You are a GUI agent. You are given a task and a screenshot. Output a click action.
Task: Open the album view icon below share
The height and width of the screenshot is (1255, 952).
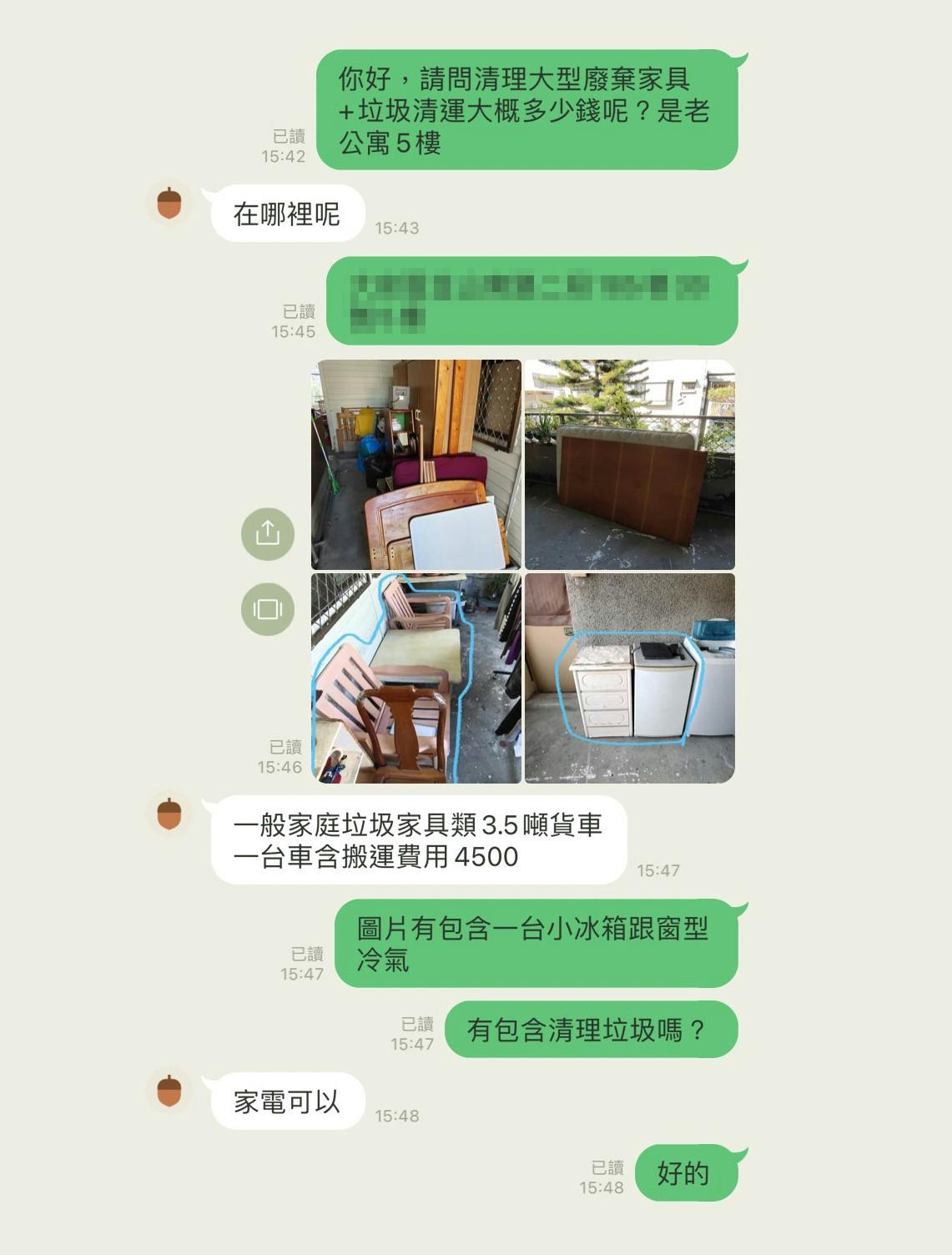[268, 608]
